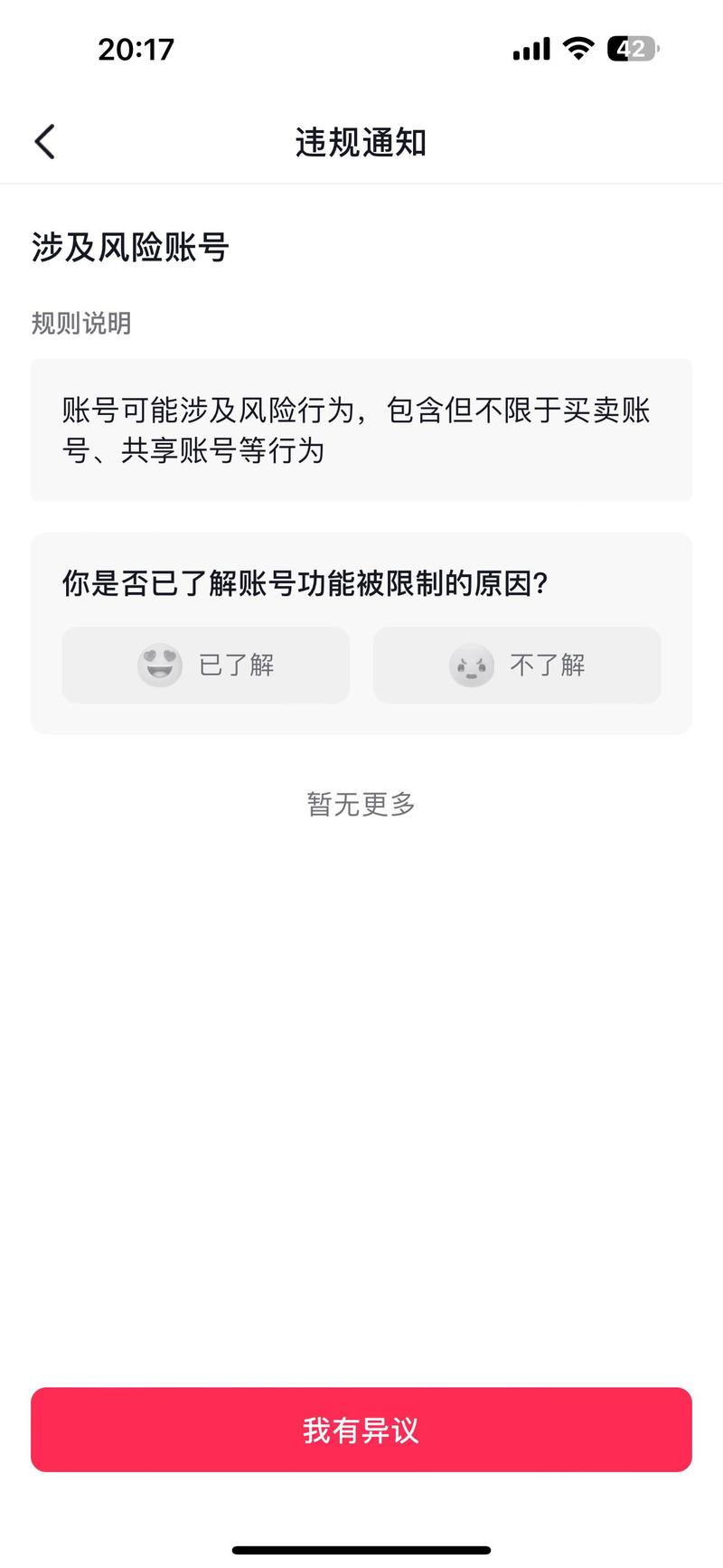723x1568 pixels.
Task: Select 不了解 to indicate you don't understand
Action: tap(517, 666)
